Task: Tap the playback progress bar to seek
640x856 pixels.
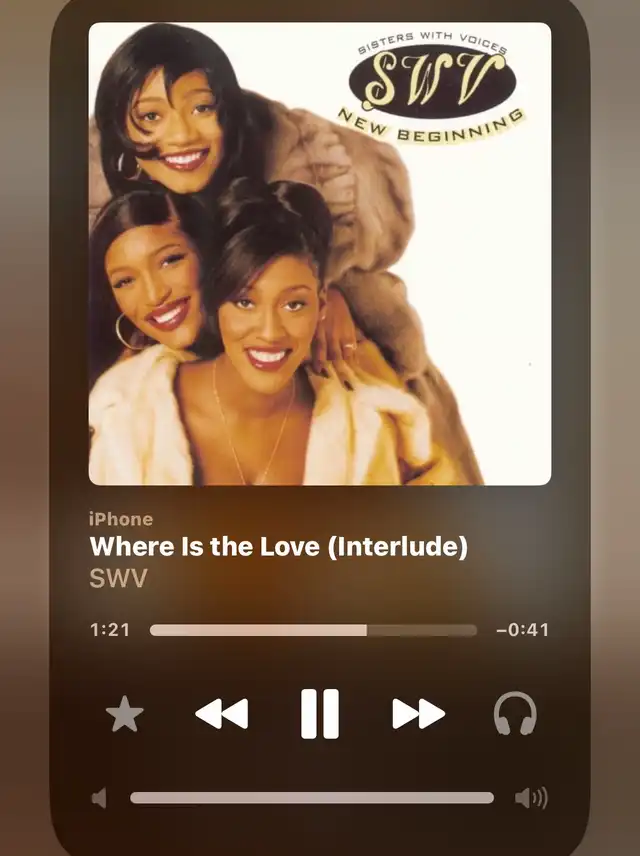Action: tap(313, 630)
